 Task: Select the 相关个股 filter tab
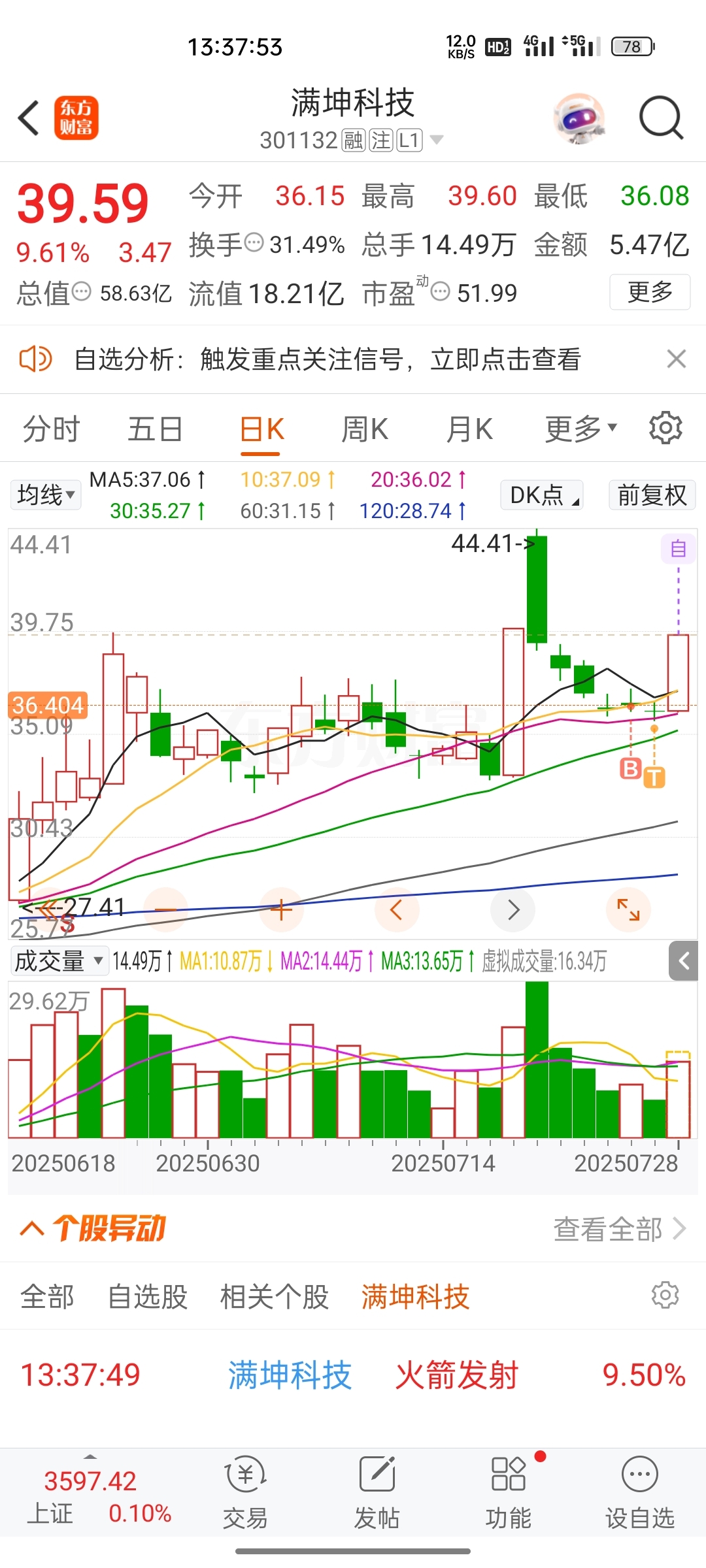(x=275, y=1297)
